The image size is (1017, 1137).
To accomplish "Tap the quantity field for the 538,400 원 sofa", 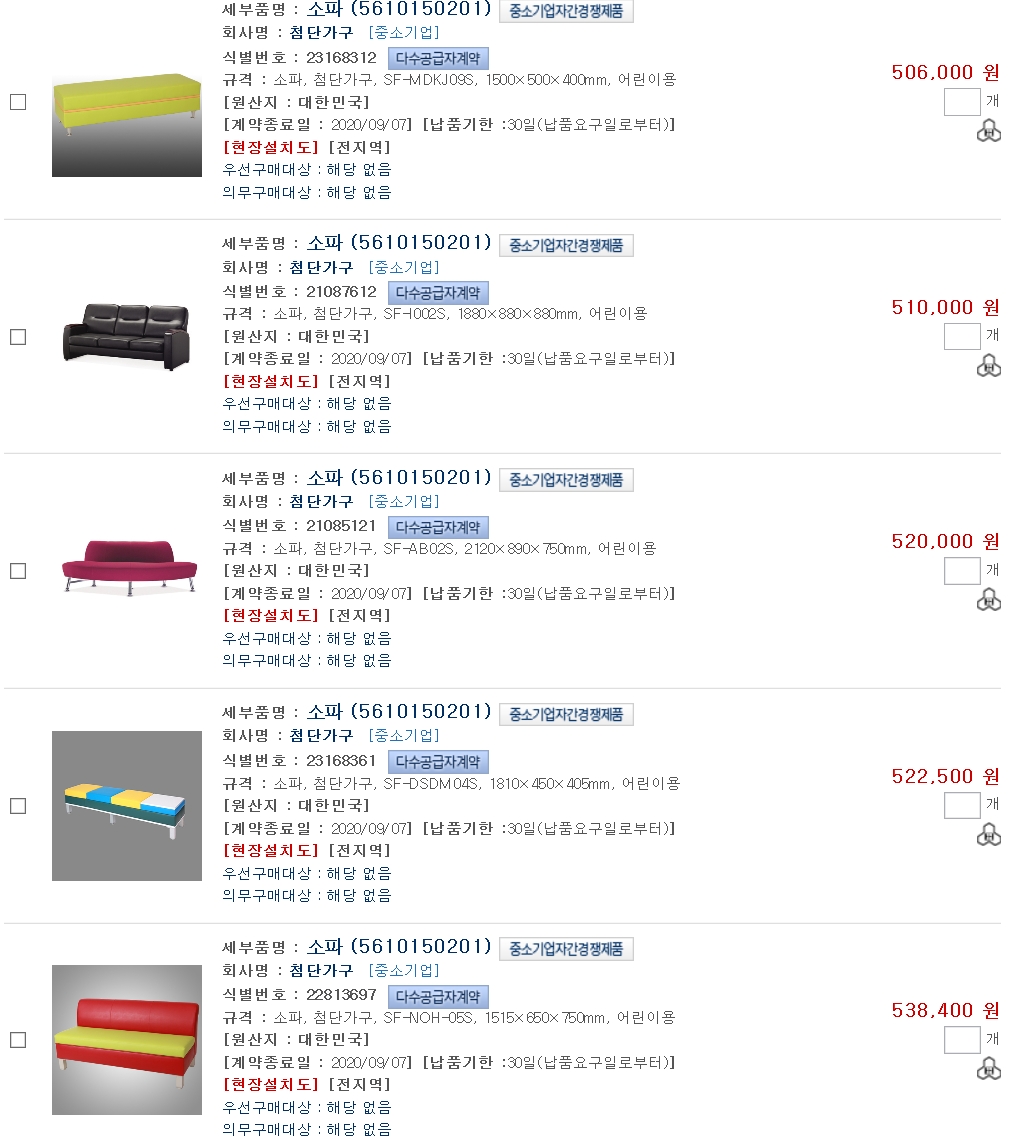I will [x=962, y=1040].
